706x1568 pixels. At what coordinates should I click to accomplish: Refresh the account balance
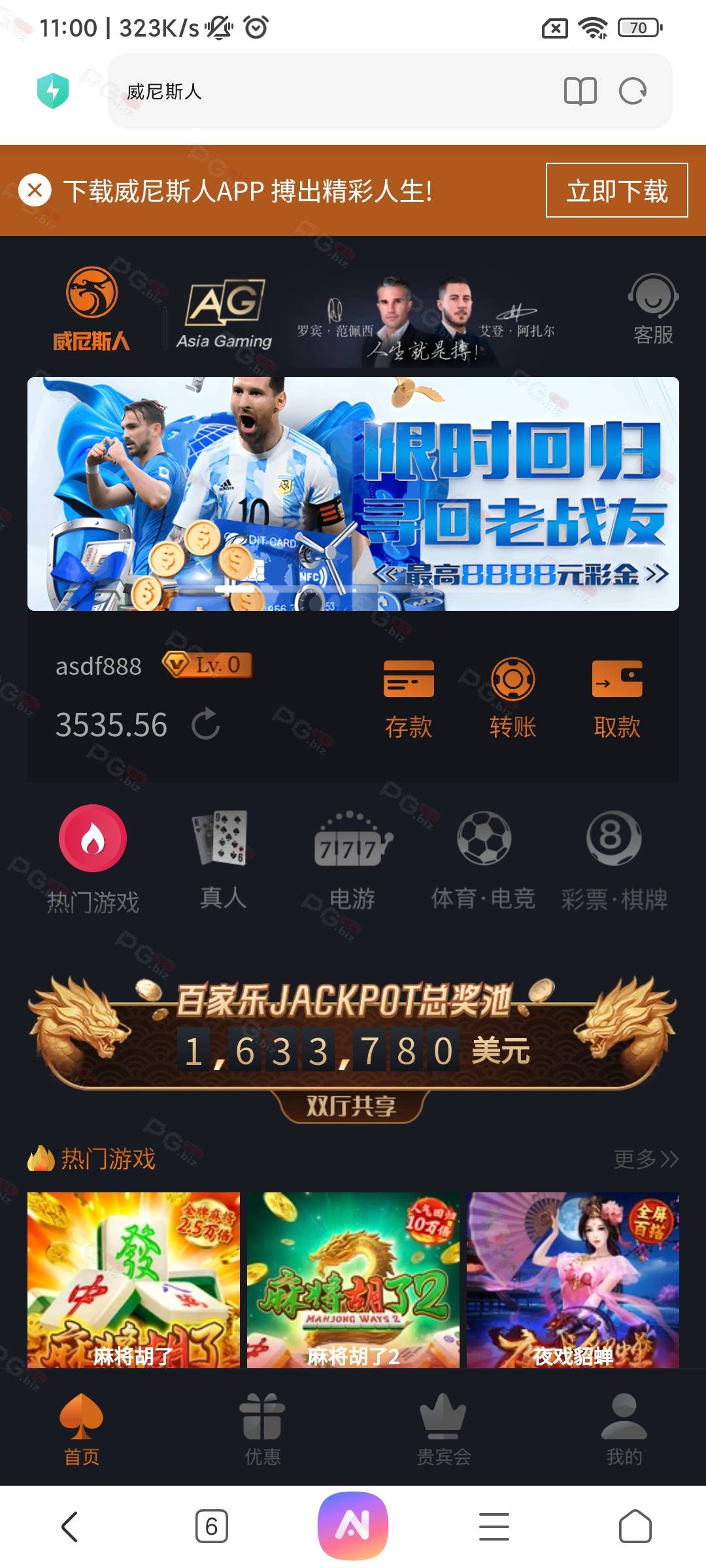coord(206,723)
